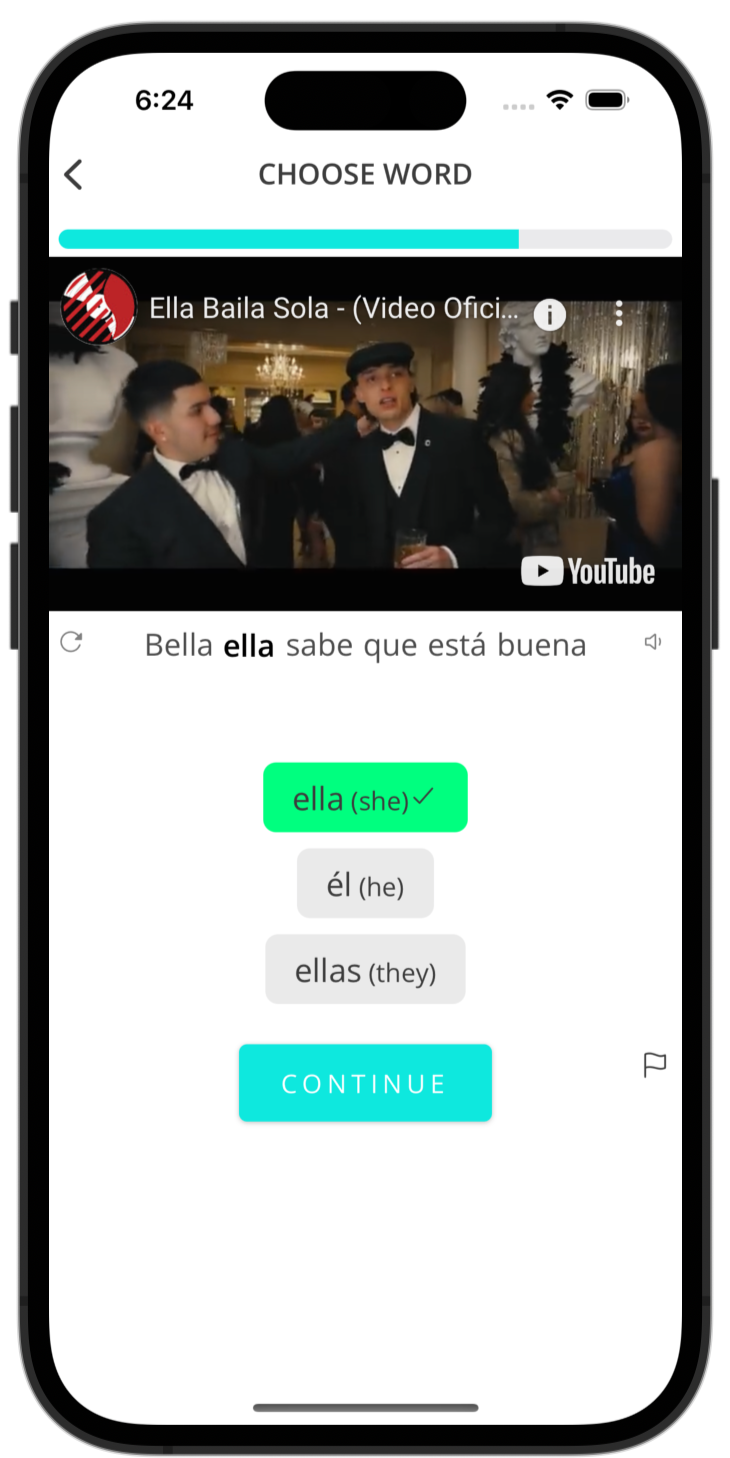Replay the lyric clip with the refresh icon
This screenshot has height=1458, width=730.
[x=71, y=642]
